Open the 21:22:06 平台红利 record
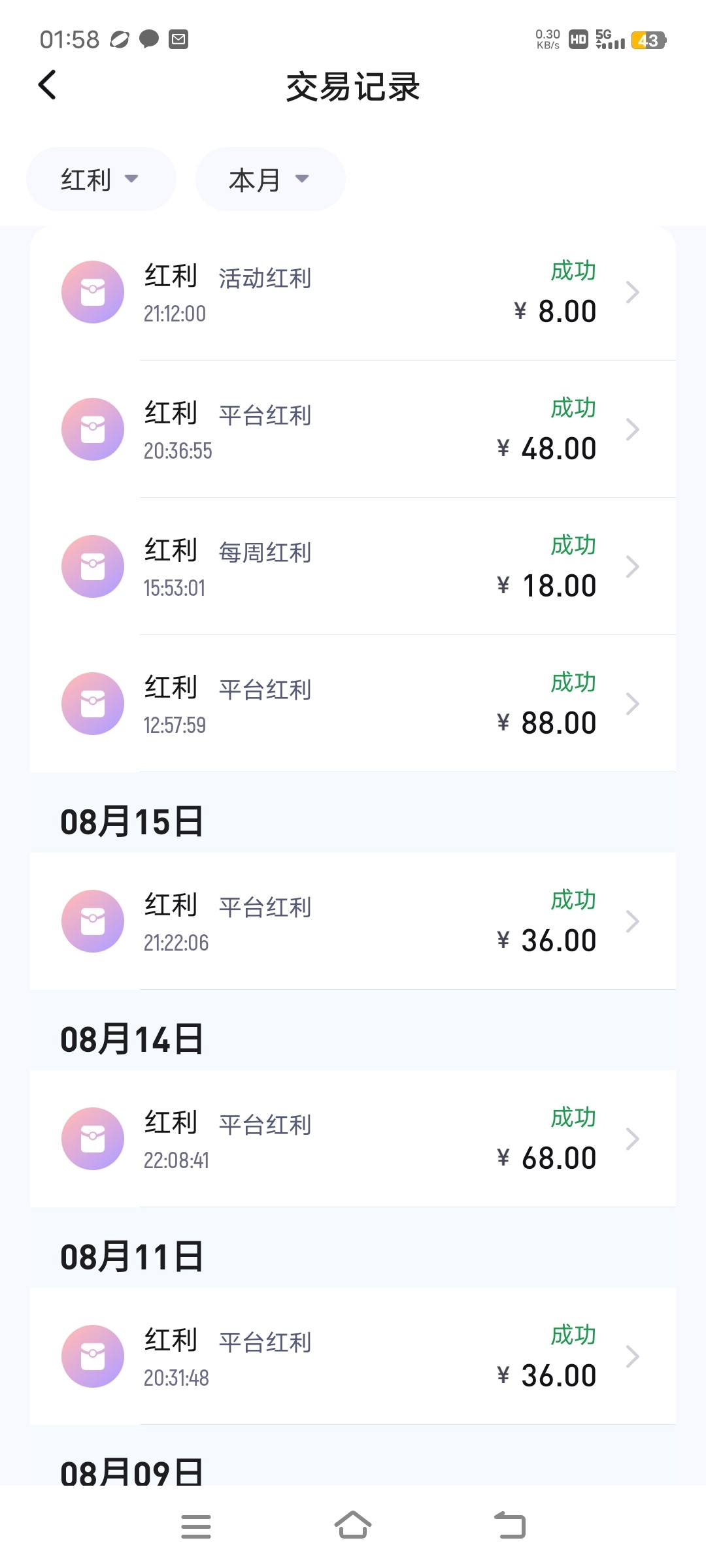Image resolution: width=706 pixels, height=1568 pixels. pos(353,921)
